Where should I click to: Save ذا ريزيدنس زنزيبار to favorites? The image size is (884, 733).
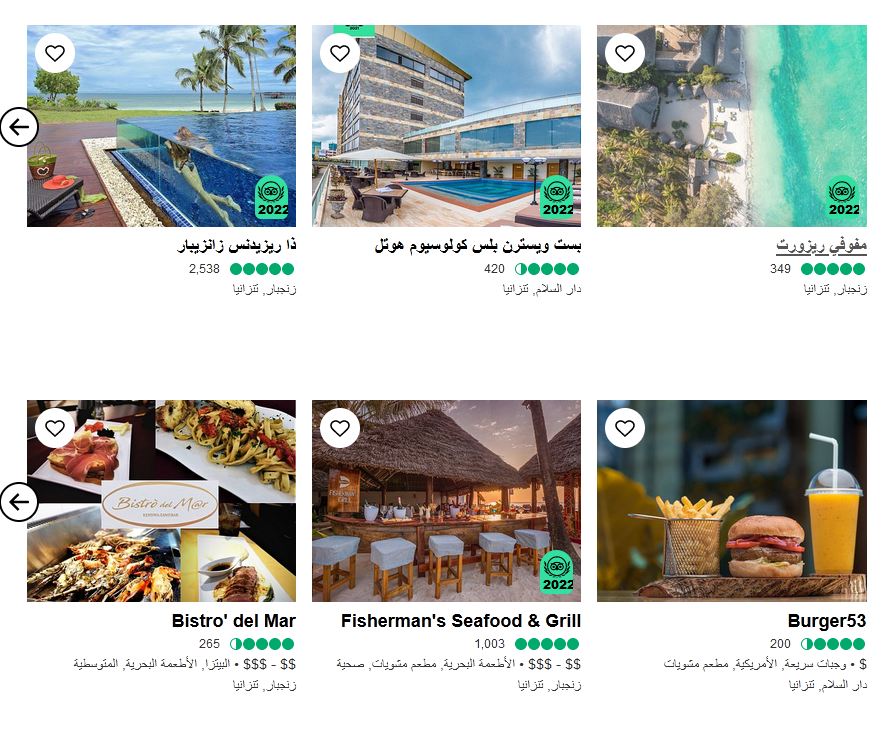pyautogui.click(x=55, y=53)
